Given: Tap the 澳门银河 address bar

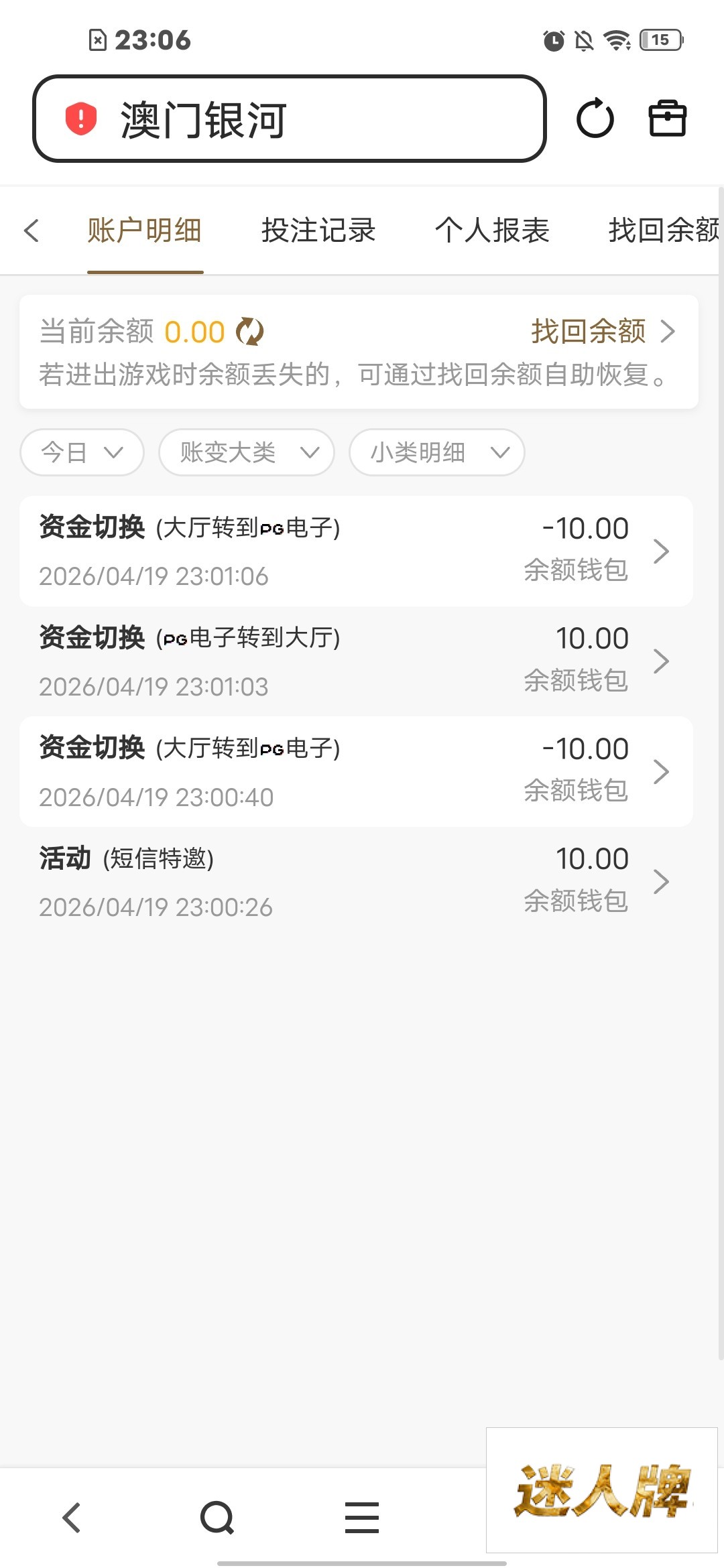Looking at the screenshot, I should click(288, 119).
